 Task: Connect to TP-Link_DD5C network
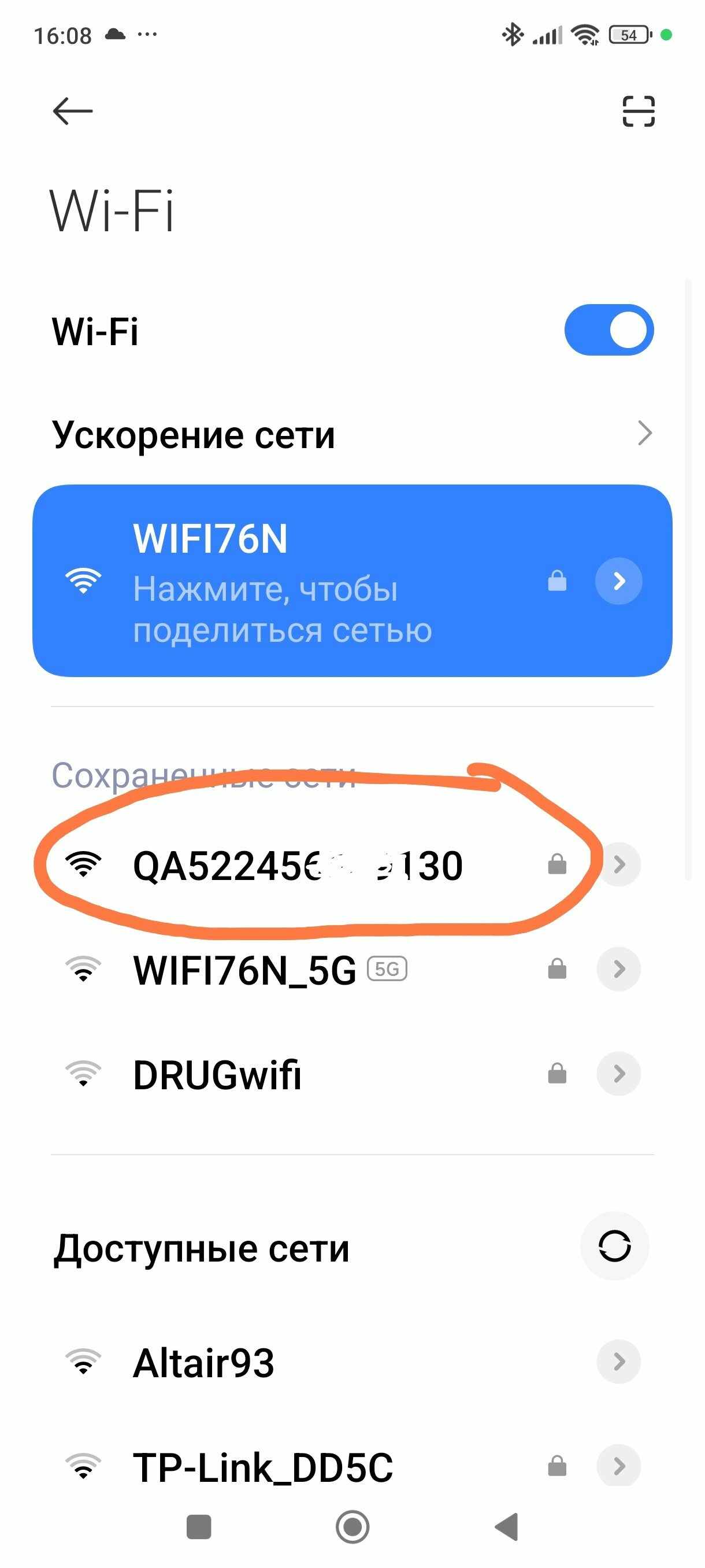(x=263, y=1466)
